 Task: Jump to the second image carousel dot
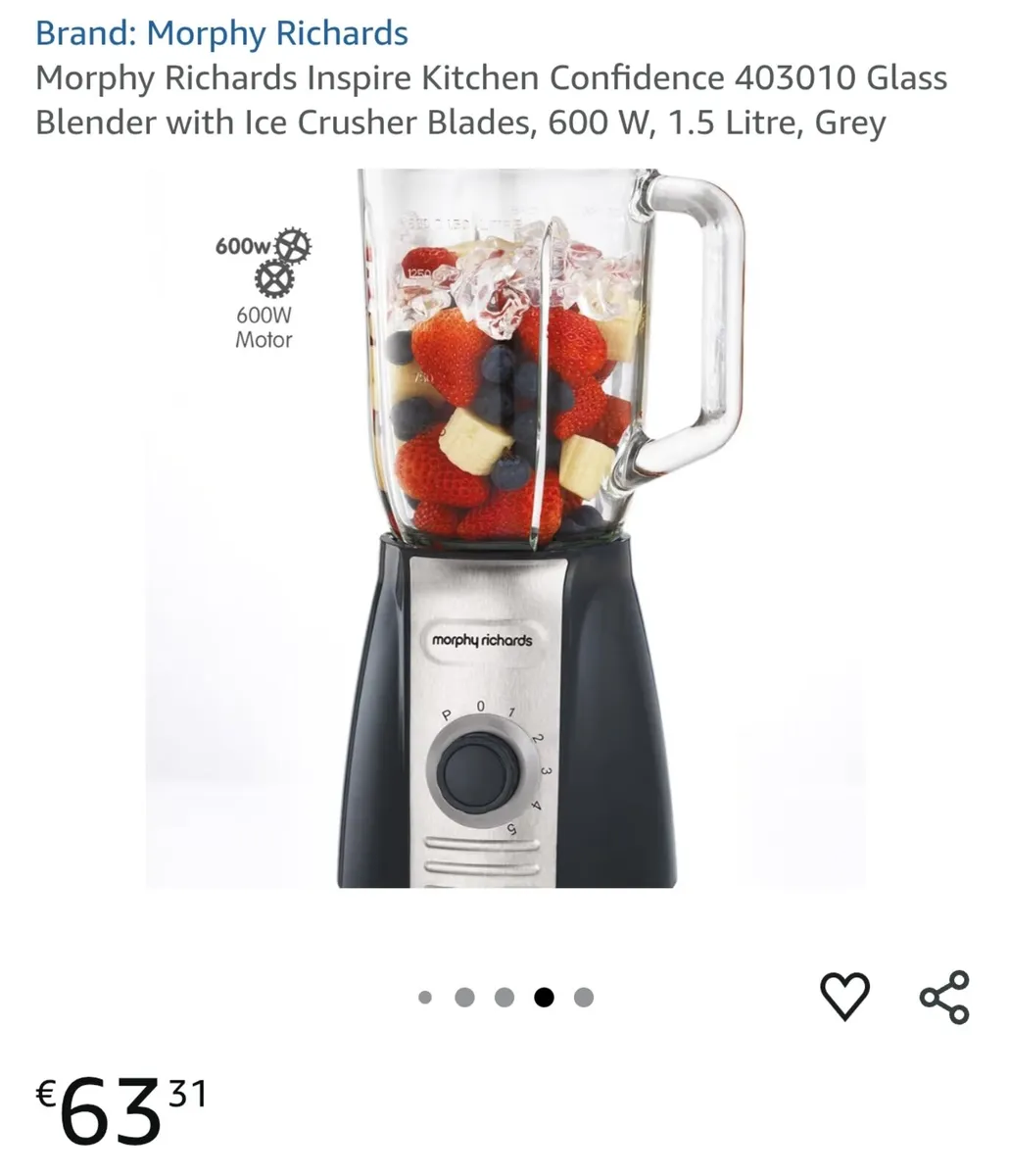click(465, 997)
